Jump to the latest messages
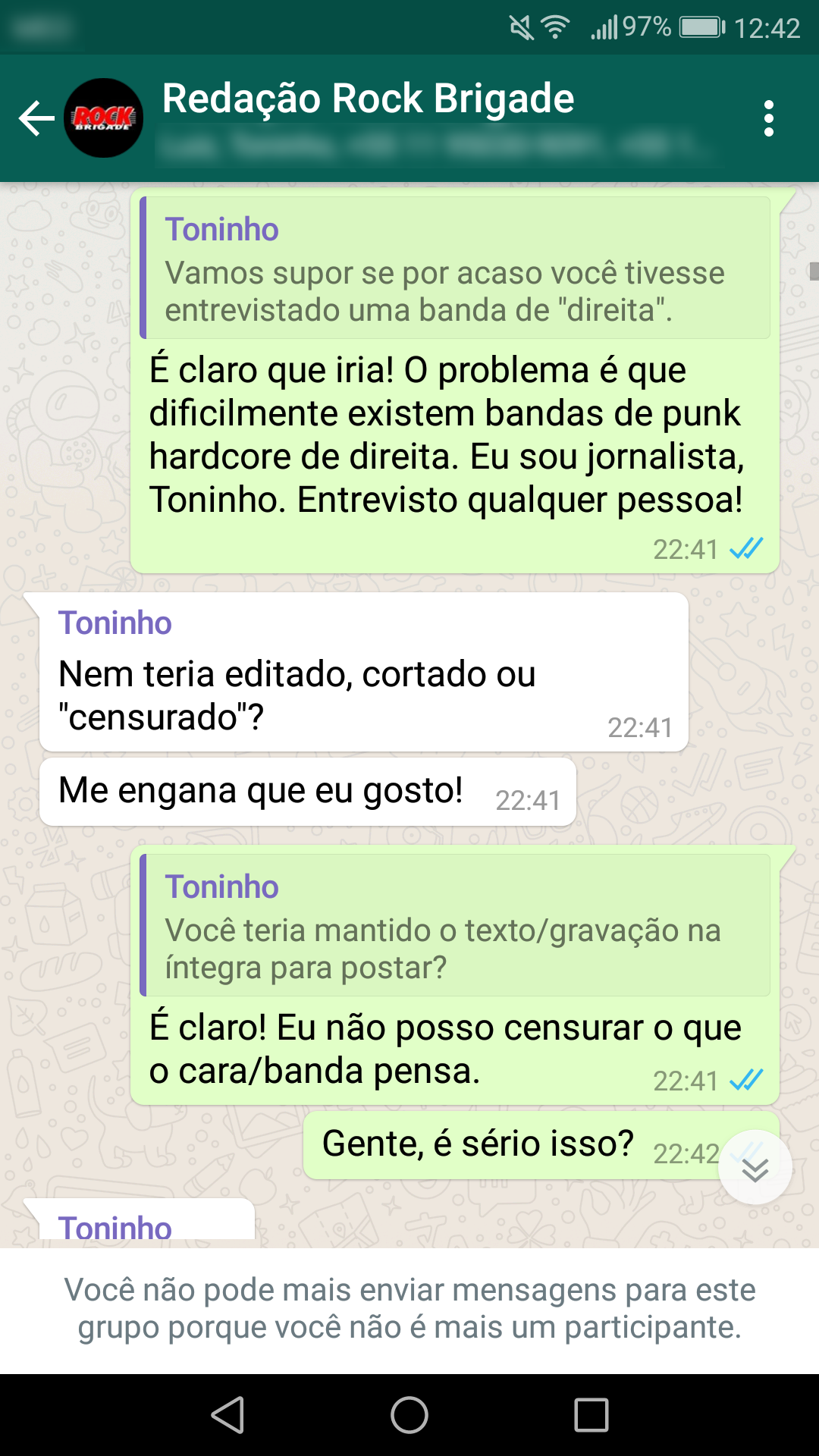 [x=755, y=1168]
